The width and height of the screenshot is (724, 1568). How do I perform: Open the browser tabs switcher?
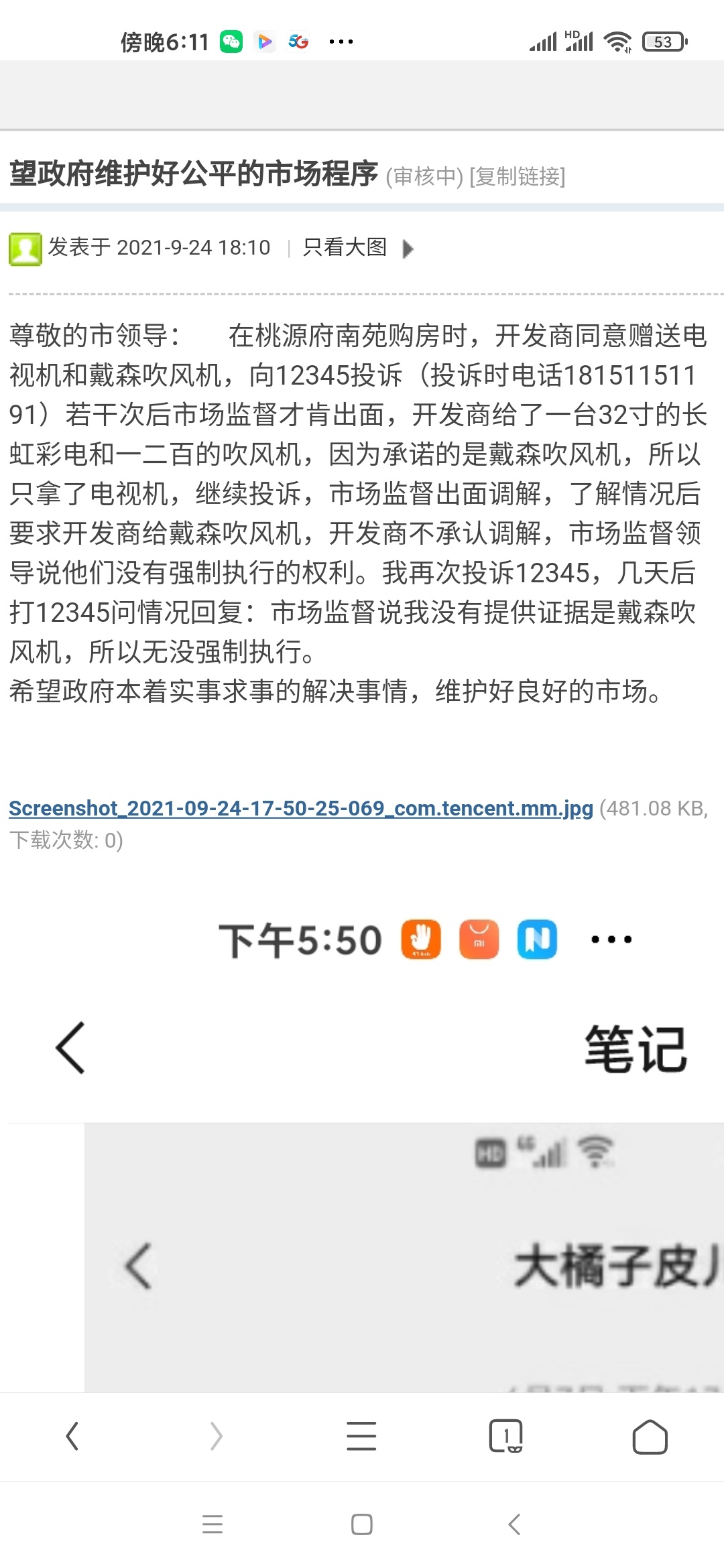pos(505,1436)
